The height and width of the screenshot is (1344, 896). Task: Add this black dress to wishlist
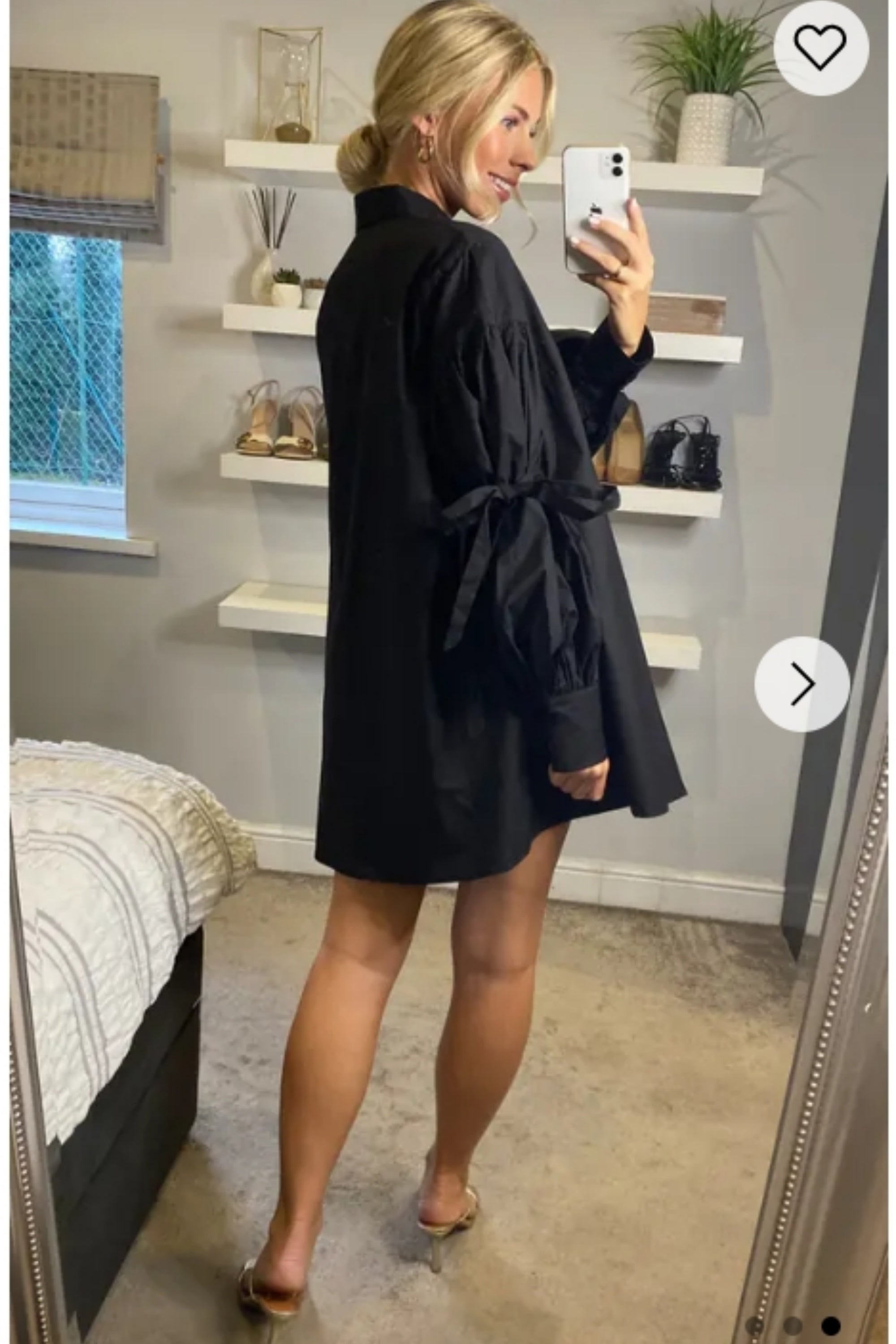pyautogui.click(x=821, y=47)
